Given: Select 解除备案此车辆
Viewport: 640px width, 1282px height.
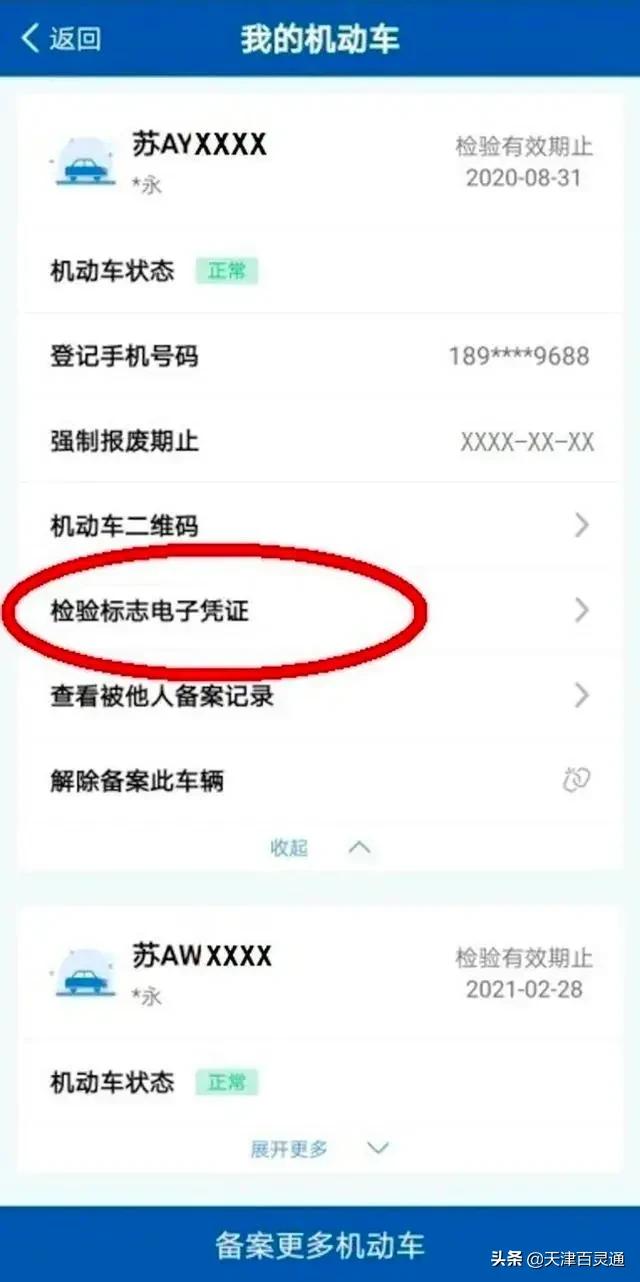Looking at the screenshot, I should tap(320, 781).
